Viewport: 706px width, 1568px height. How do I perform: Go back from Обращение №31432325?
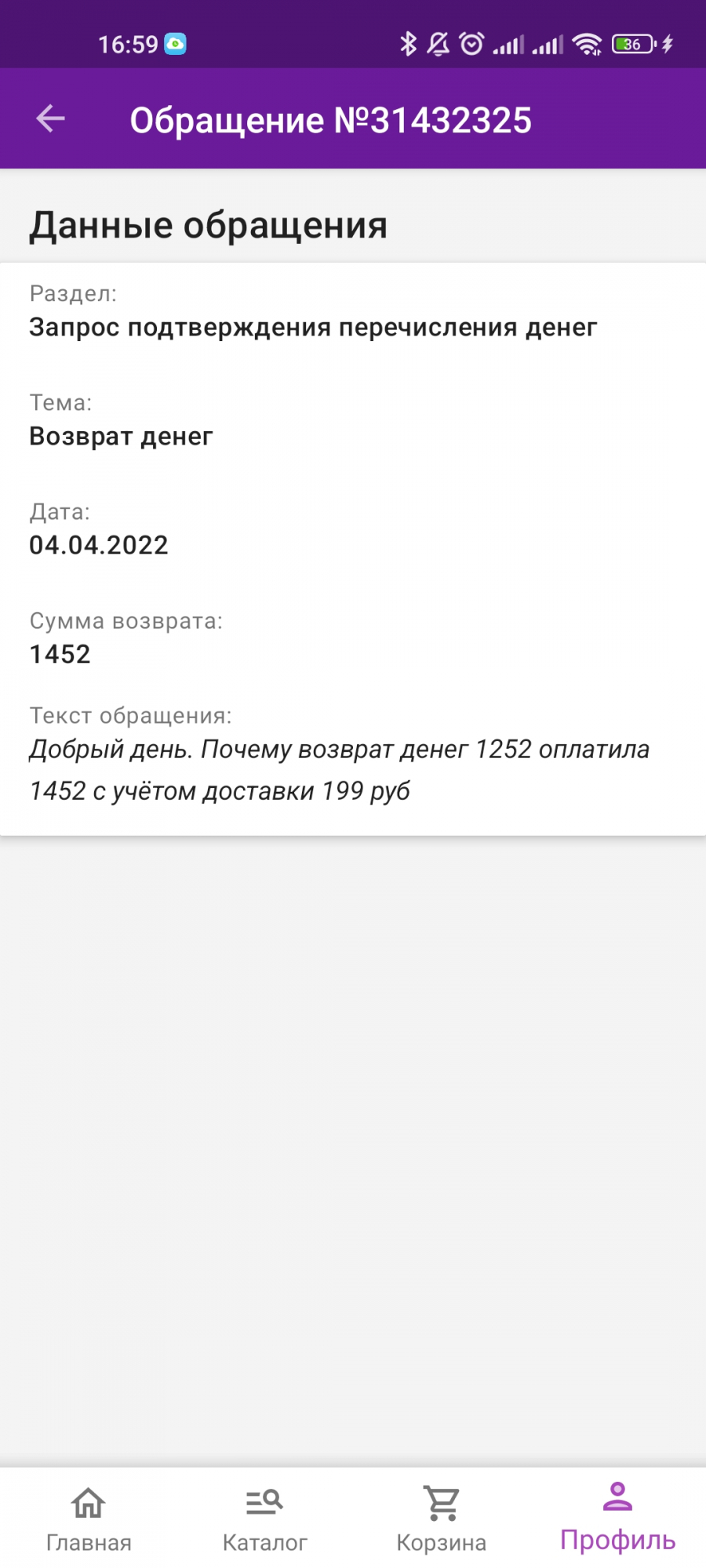point(51,119)
